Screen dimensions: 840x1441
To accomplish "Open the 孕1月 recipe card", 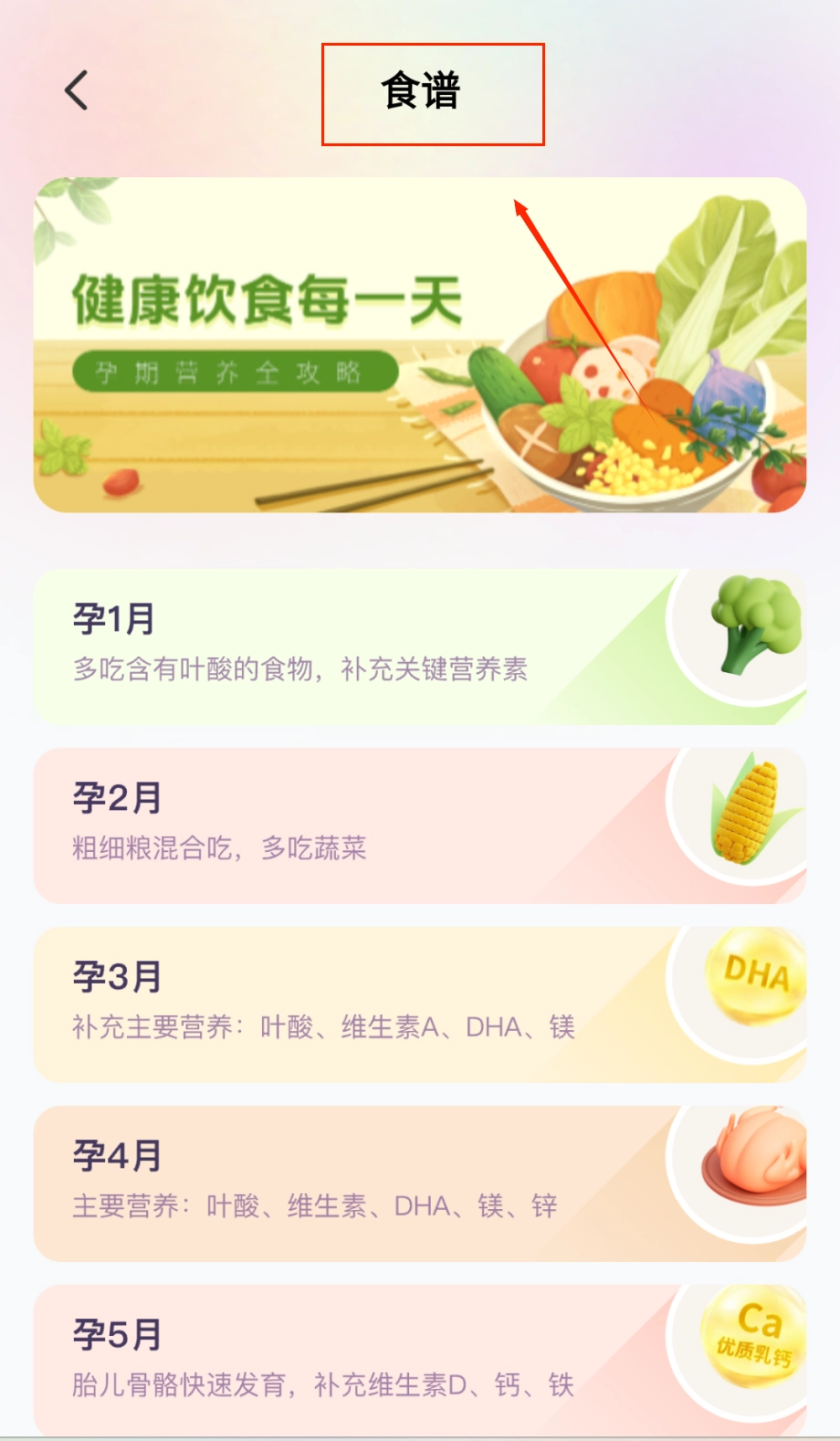I will (x=419, y=647).
